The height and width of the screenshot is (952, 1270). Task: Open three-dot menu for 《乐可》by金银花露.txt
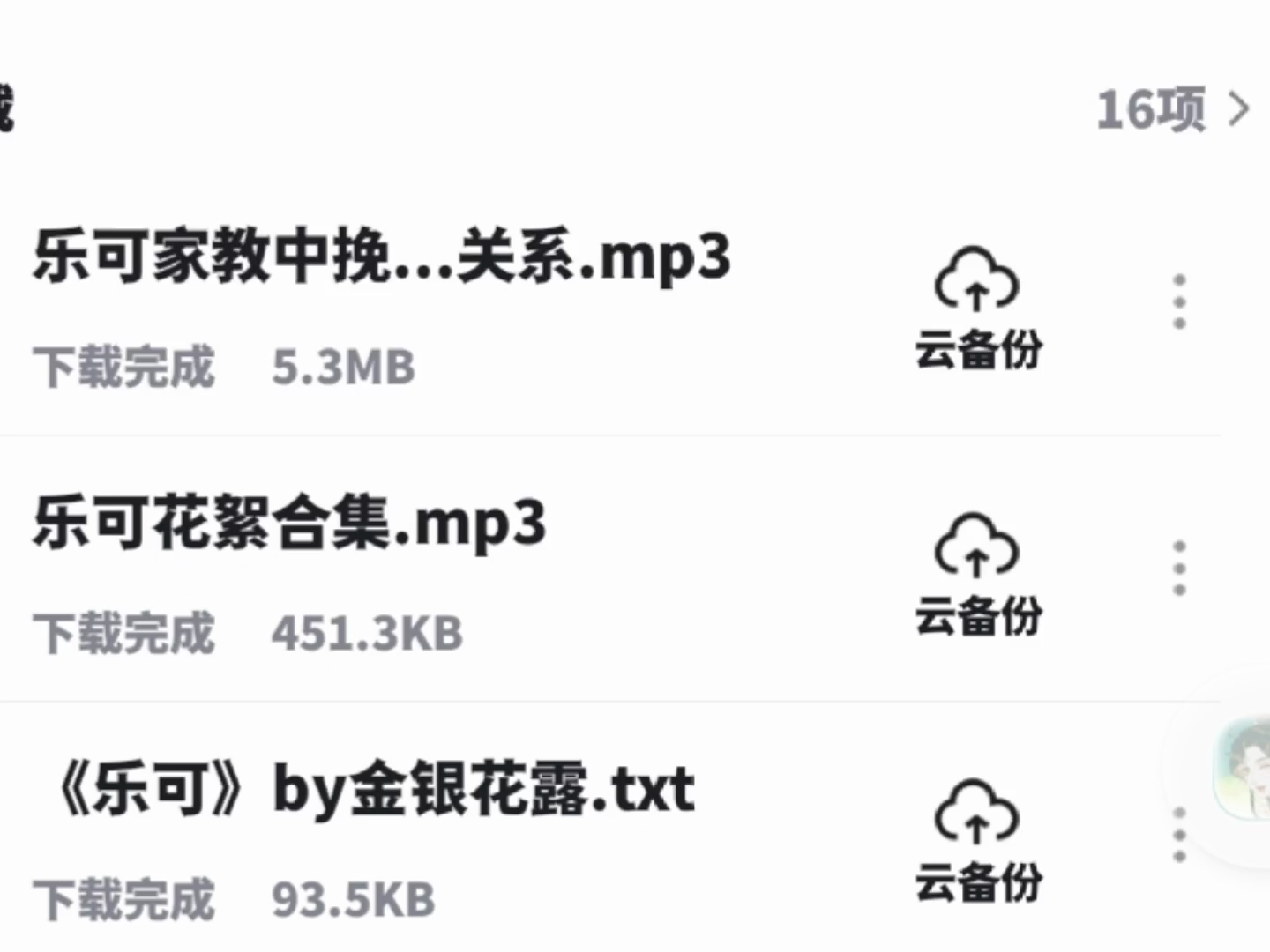tap(1179, 834)
